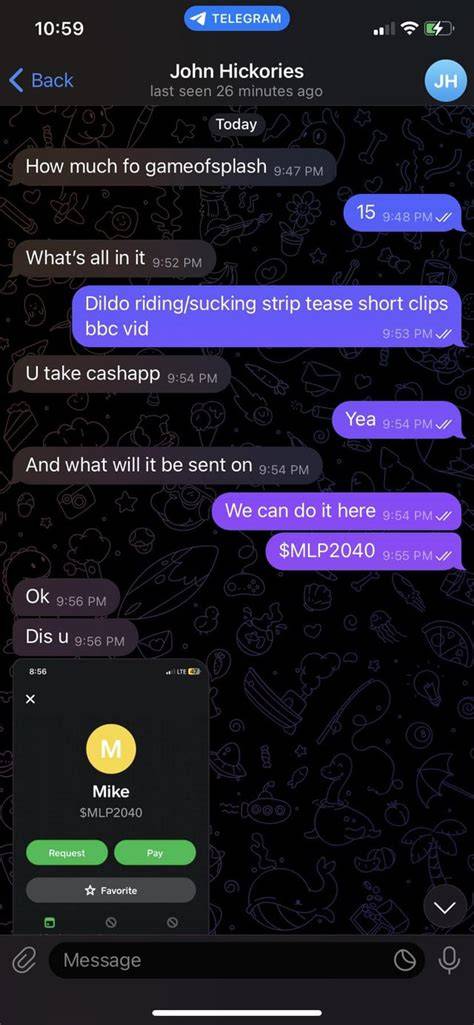
Task: Open John Hickories contact info header
Action: [236, 80]
